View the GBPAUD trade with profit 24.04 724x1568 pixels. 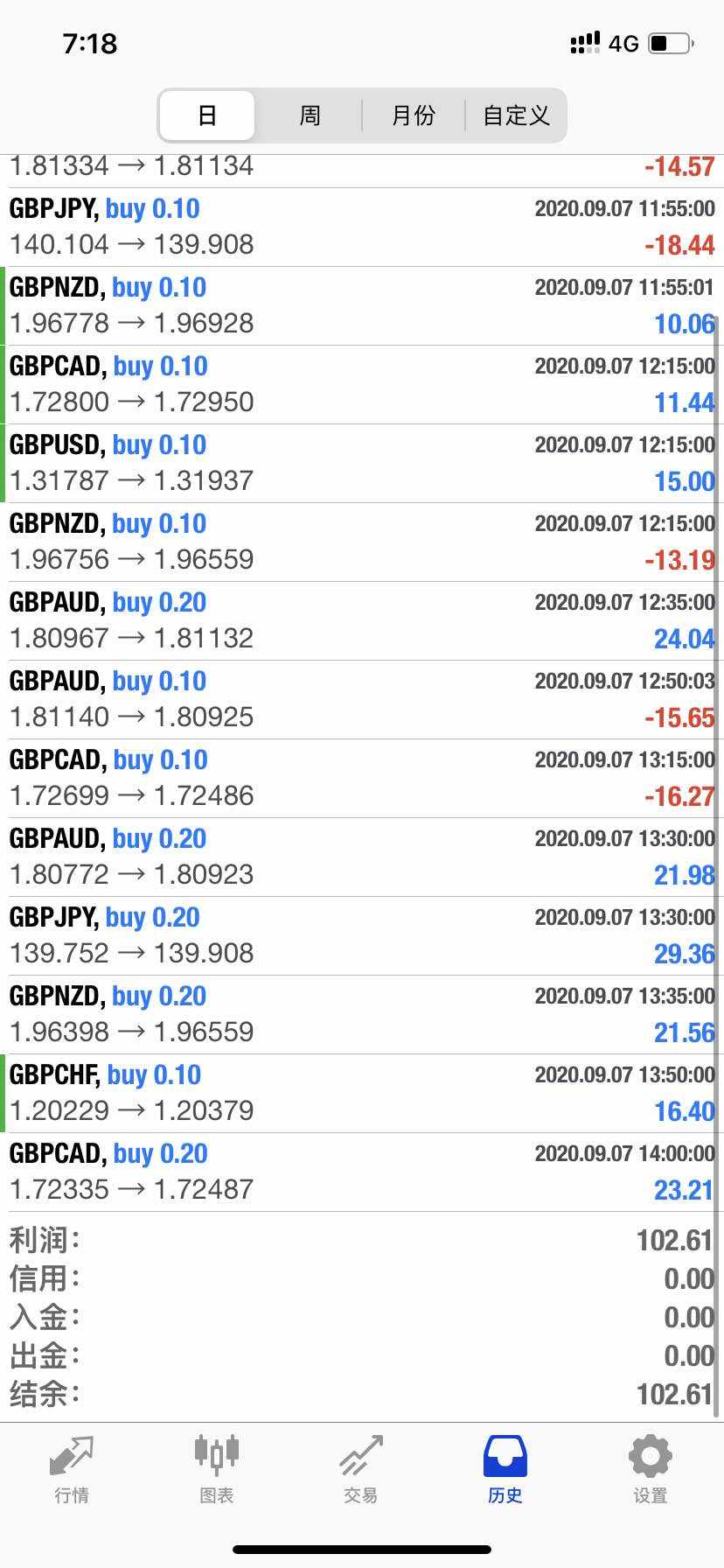click(362, 621)
